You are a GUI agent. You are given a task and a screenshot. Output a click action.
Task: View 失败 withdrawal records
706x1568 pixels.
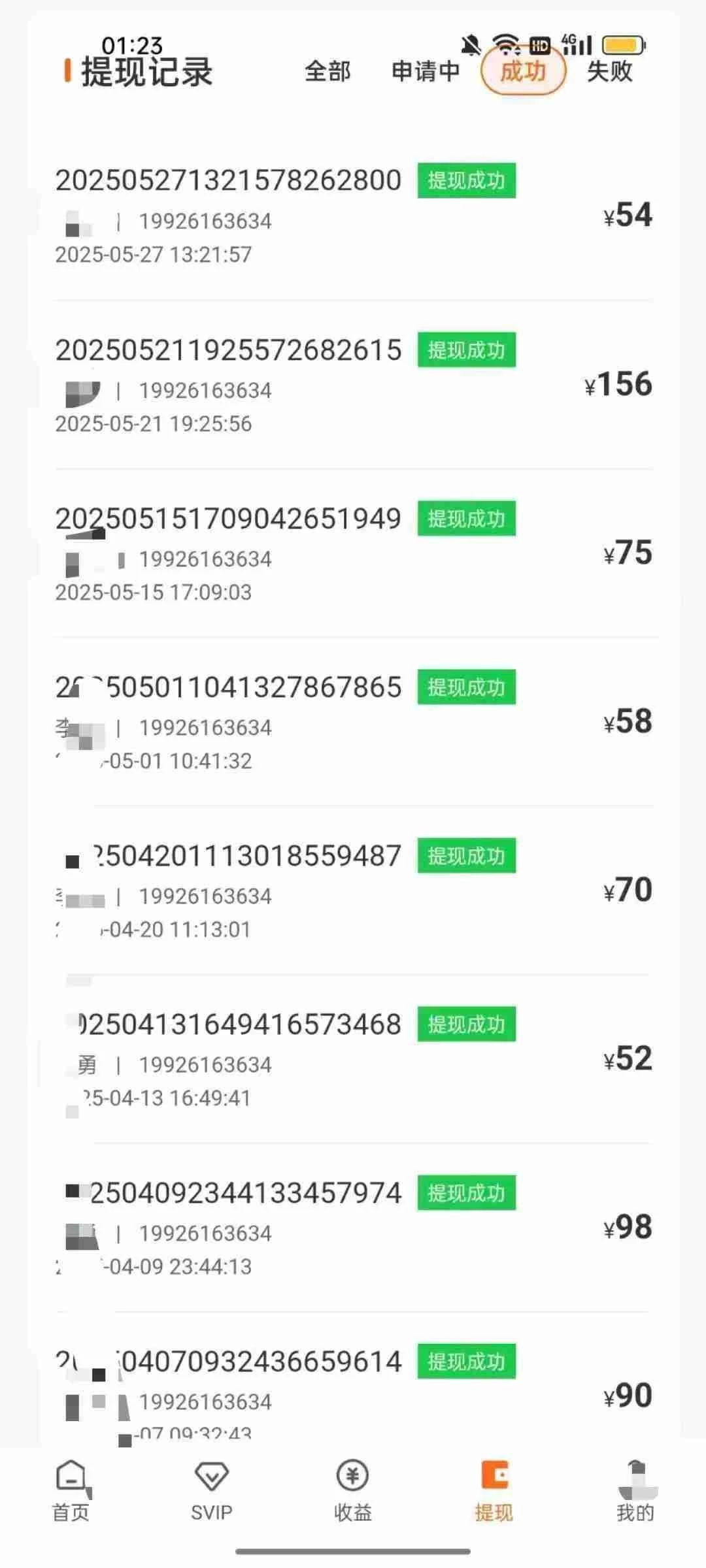coord(609,71)
